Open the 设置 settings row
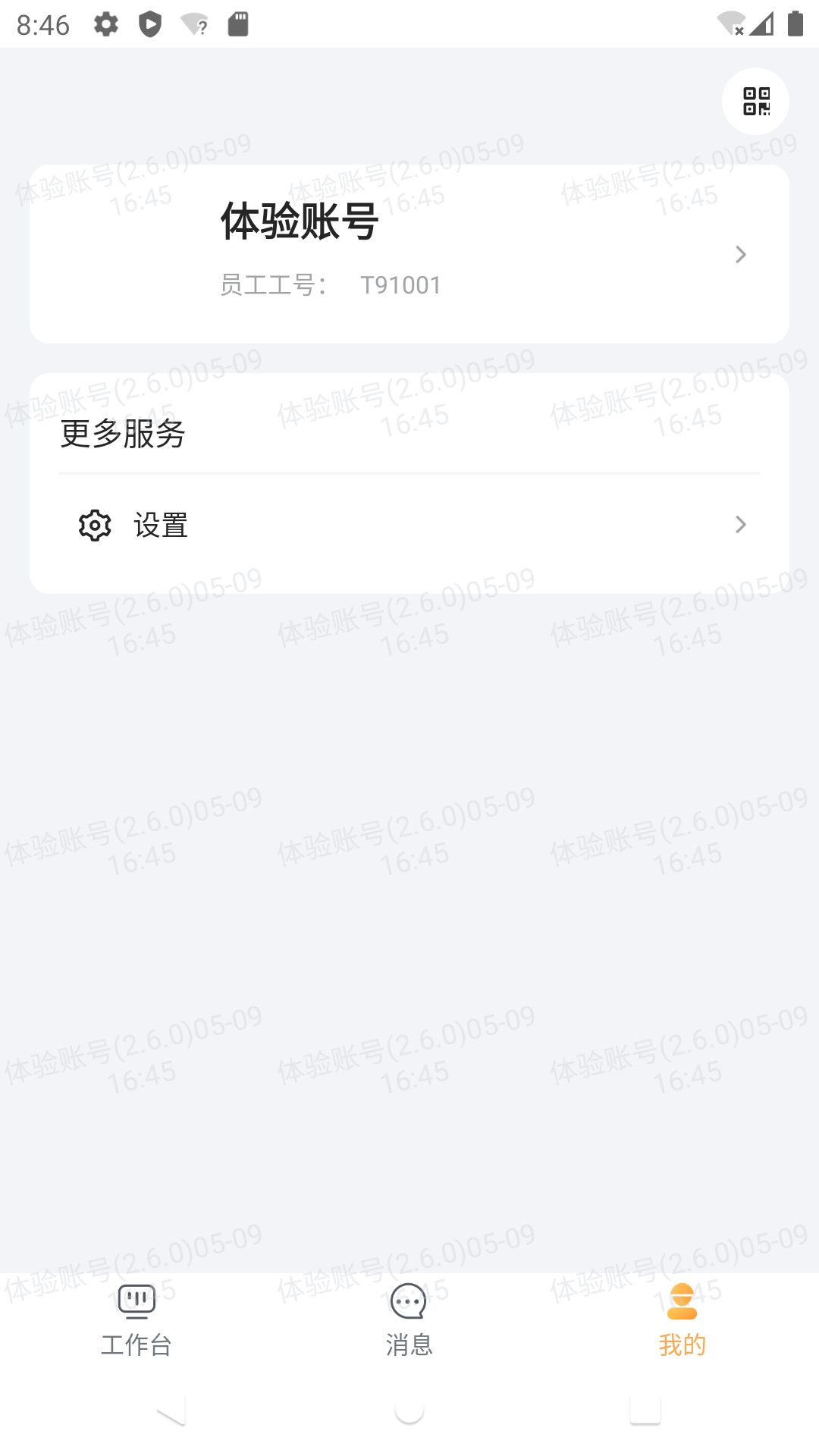This screenshot has height=1456, width=819. 409,525
